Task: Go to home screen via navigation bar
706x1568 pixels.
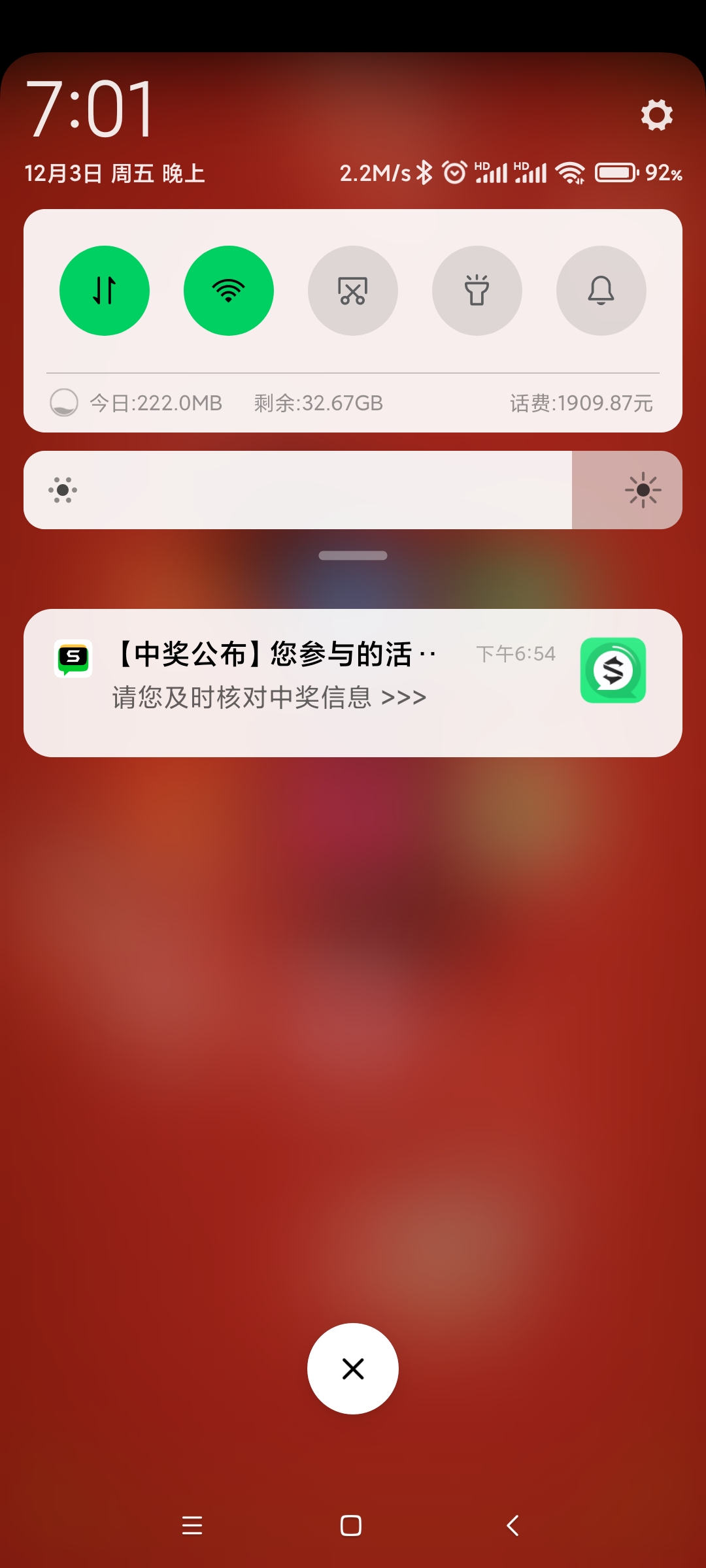Action: 351,1526
